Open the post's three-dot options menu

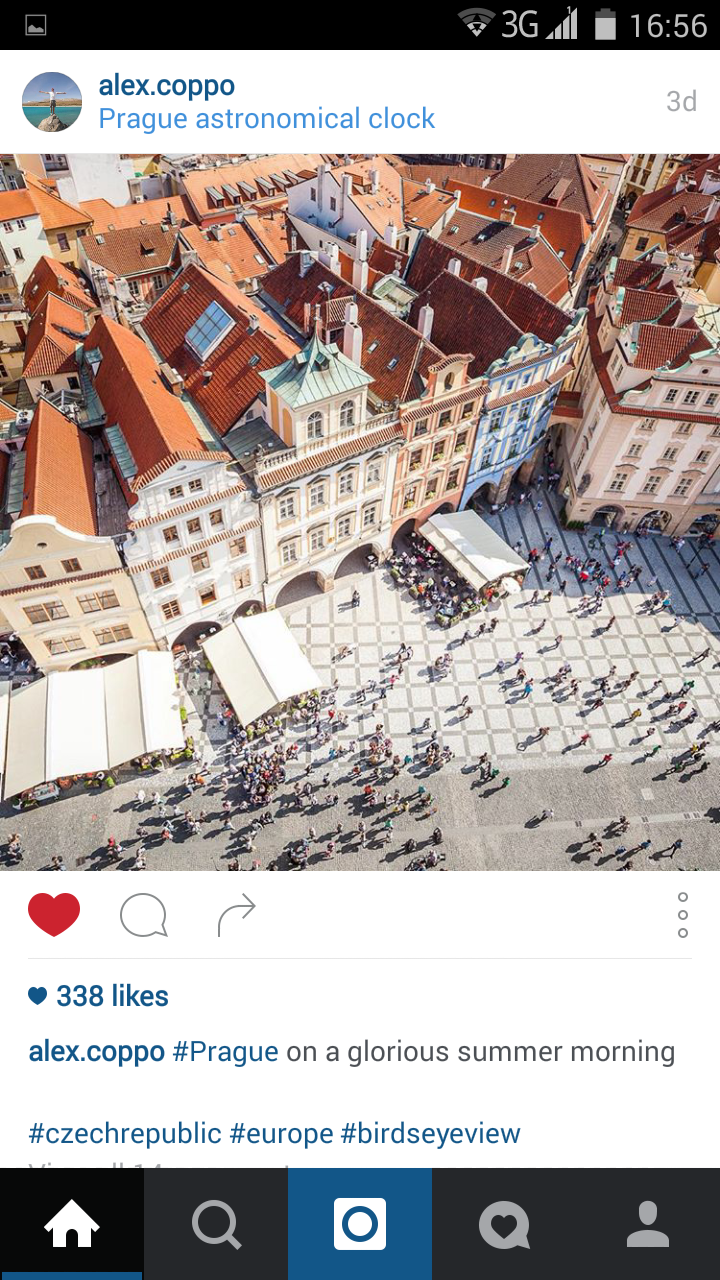[682, 914]
